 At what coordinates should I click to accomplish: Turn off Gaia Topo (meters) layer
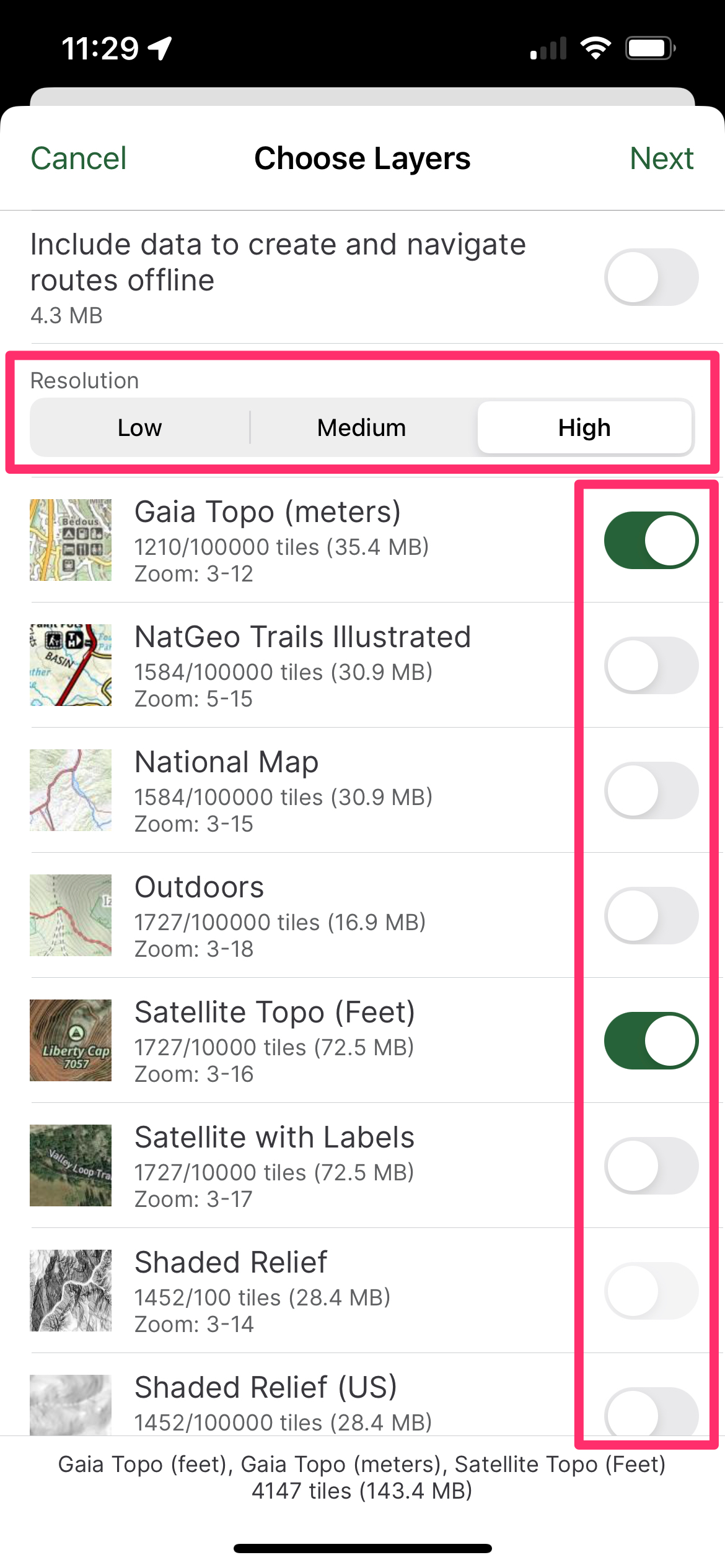tap(651, 541)
